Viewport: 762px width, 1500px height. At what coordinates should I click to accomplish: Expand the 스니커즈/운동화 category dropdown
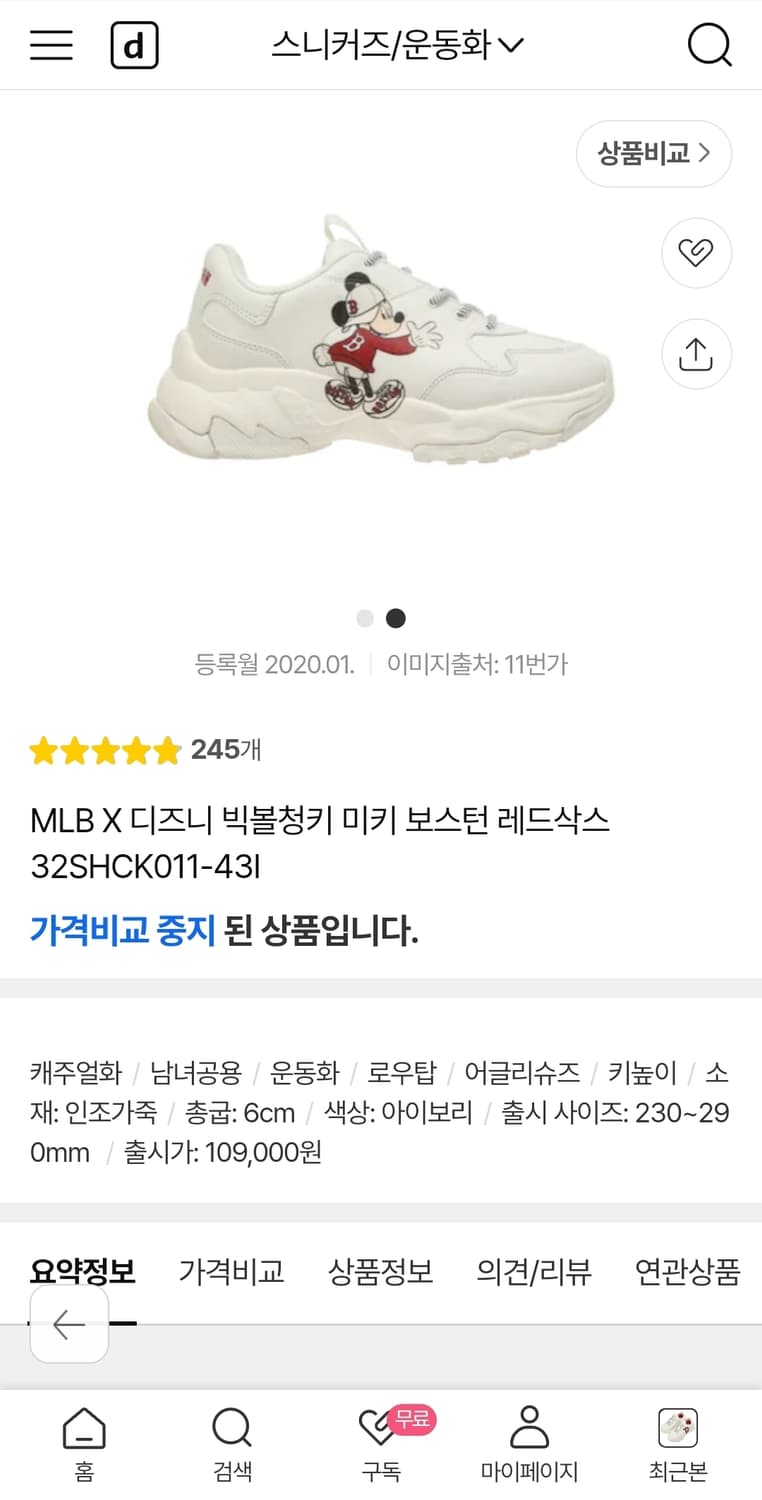pos(394,44)
